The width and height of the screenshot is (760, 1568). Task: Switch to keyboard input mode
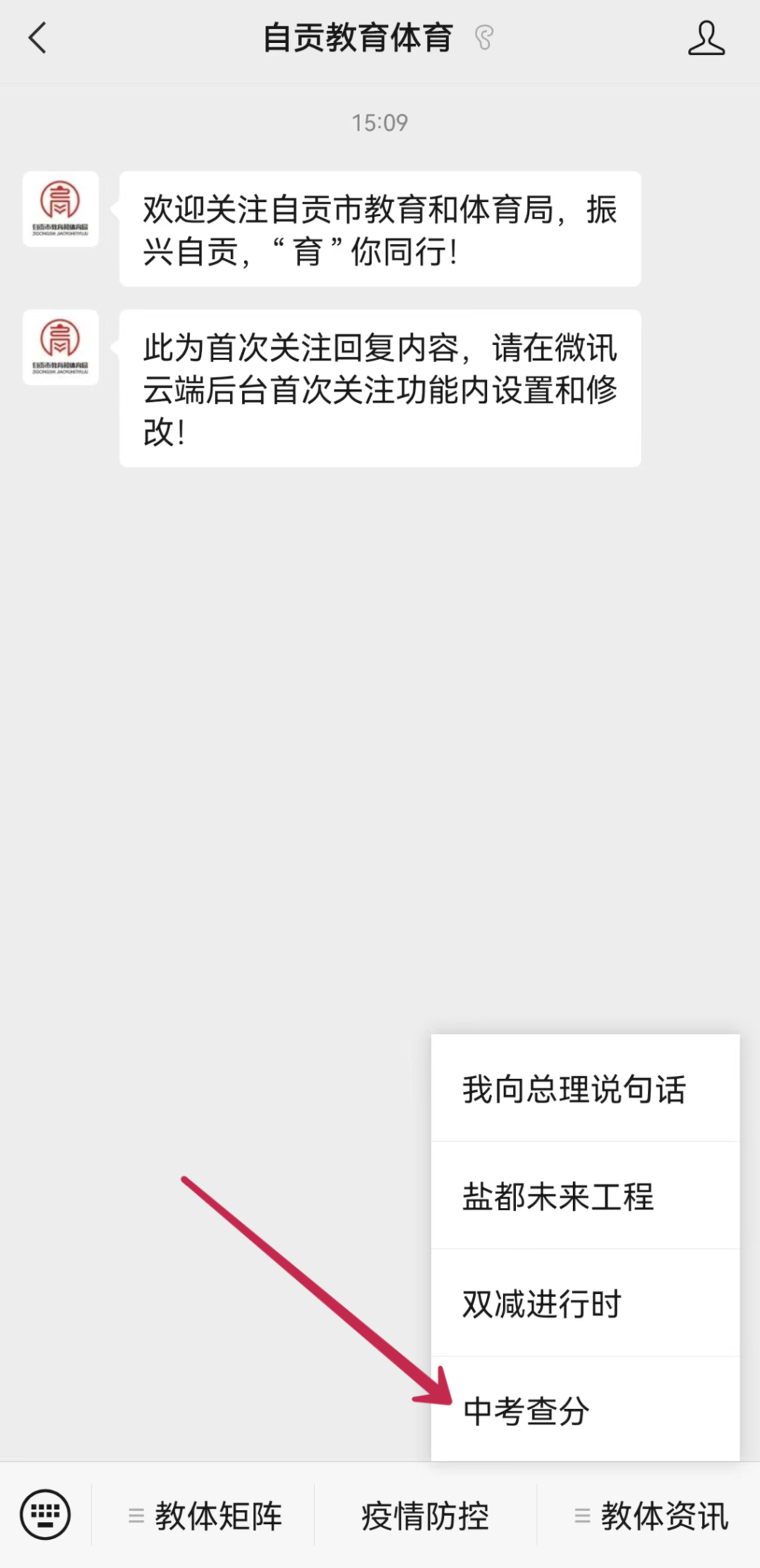(45, 1515)
